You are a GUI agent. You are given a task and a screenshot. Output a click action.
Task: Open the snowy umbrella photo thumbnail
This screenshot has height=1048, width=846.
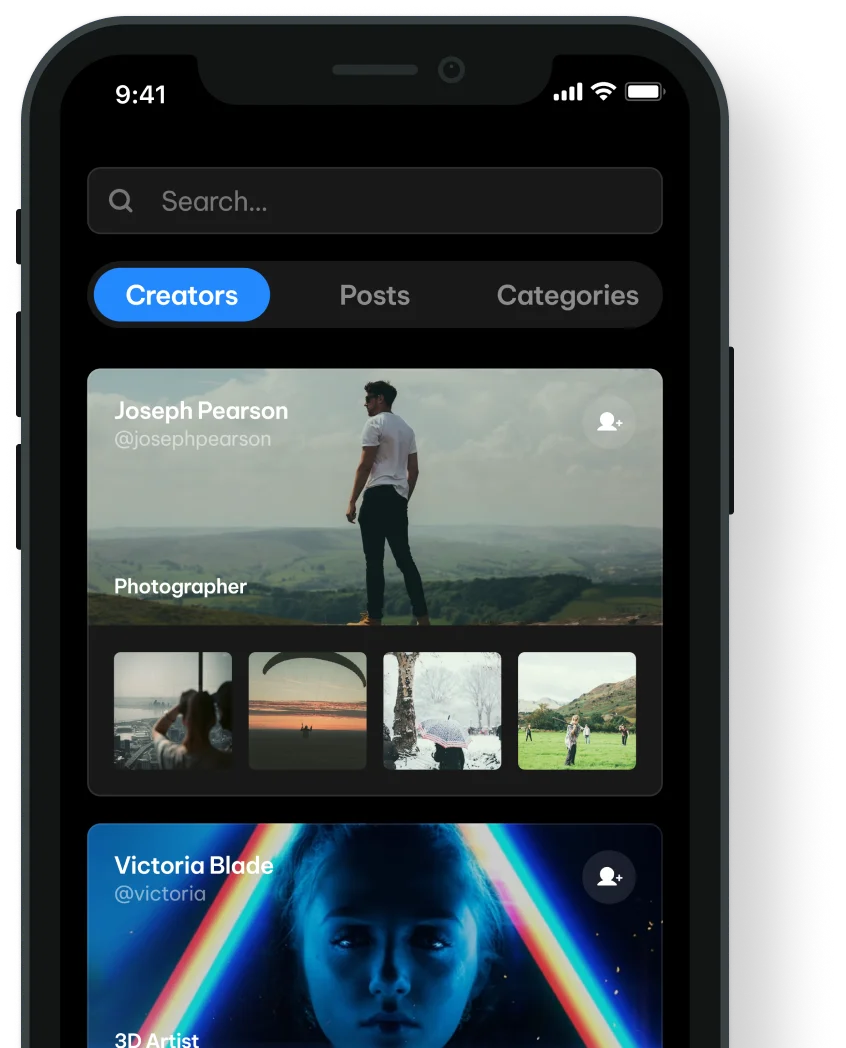(x=442, y=711)
